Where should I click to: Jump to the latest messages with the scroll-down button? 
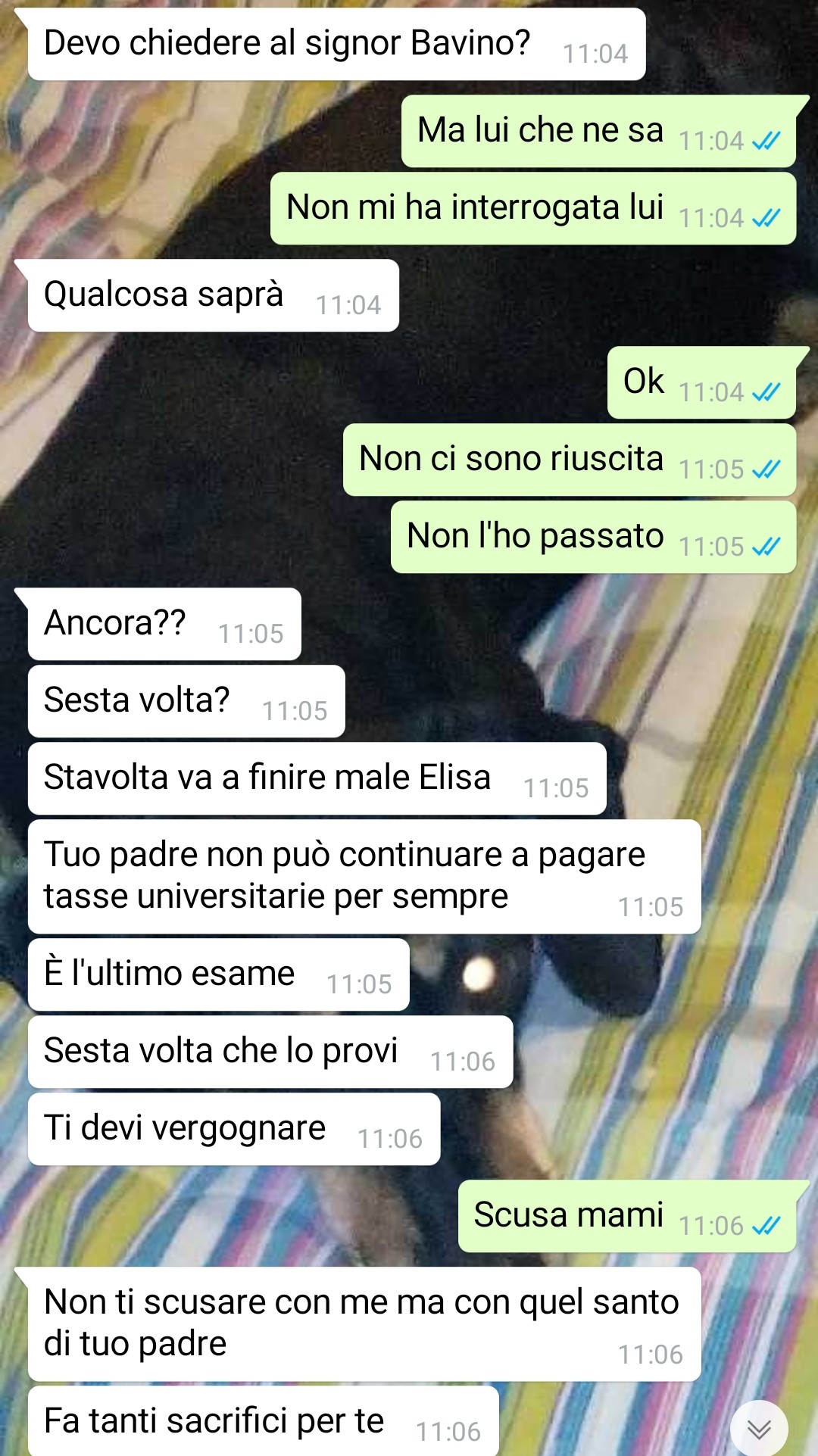759,1428
